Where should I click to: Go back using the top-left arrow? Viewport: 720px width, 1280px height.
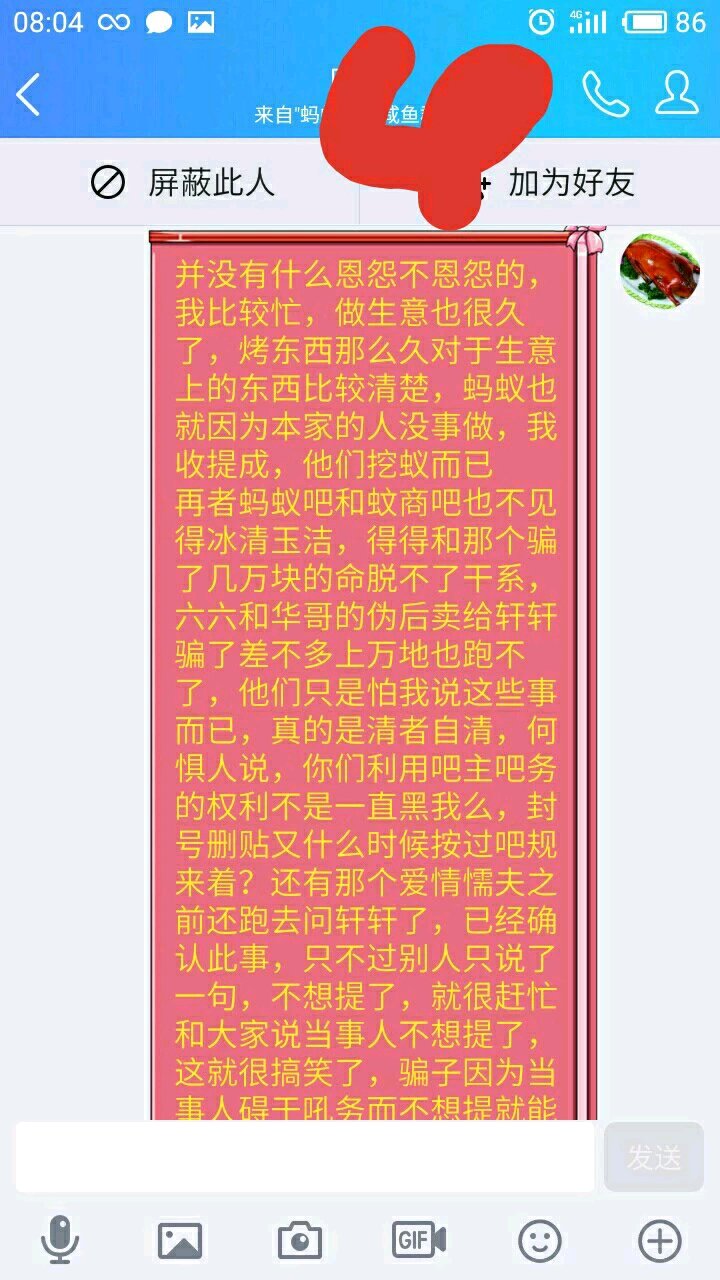(28, 95)
